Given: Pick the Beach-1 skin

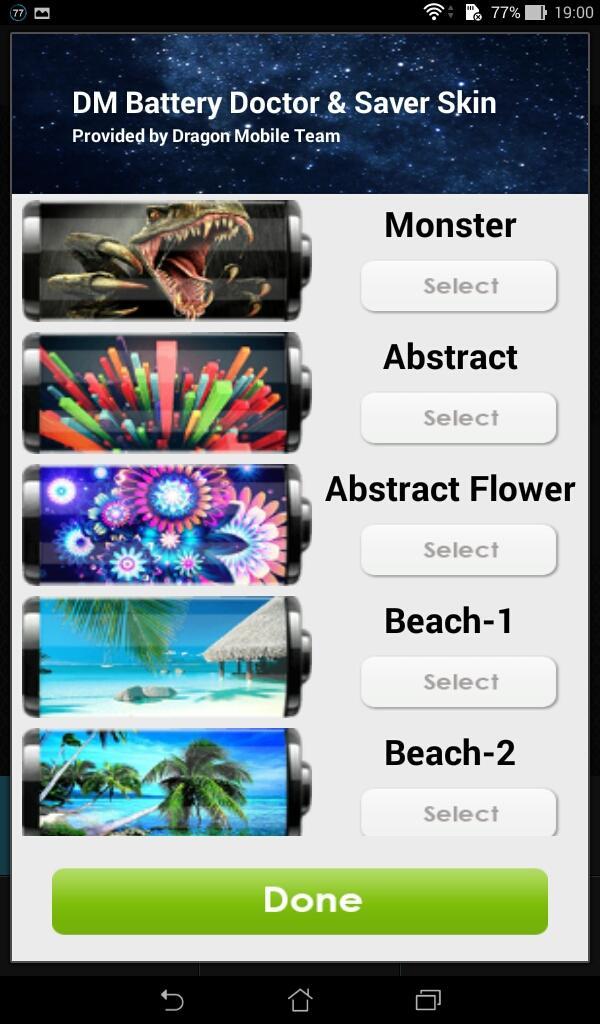Looking at the screenshot, I should point(458,682).
